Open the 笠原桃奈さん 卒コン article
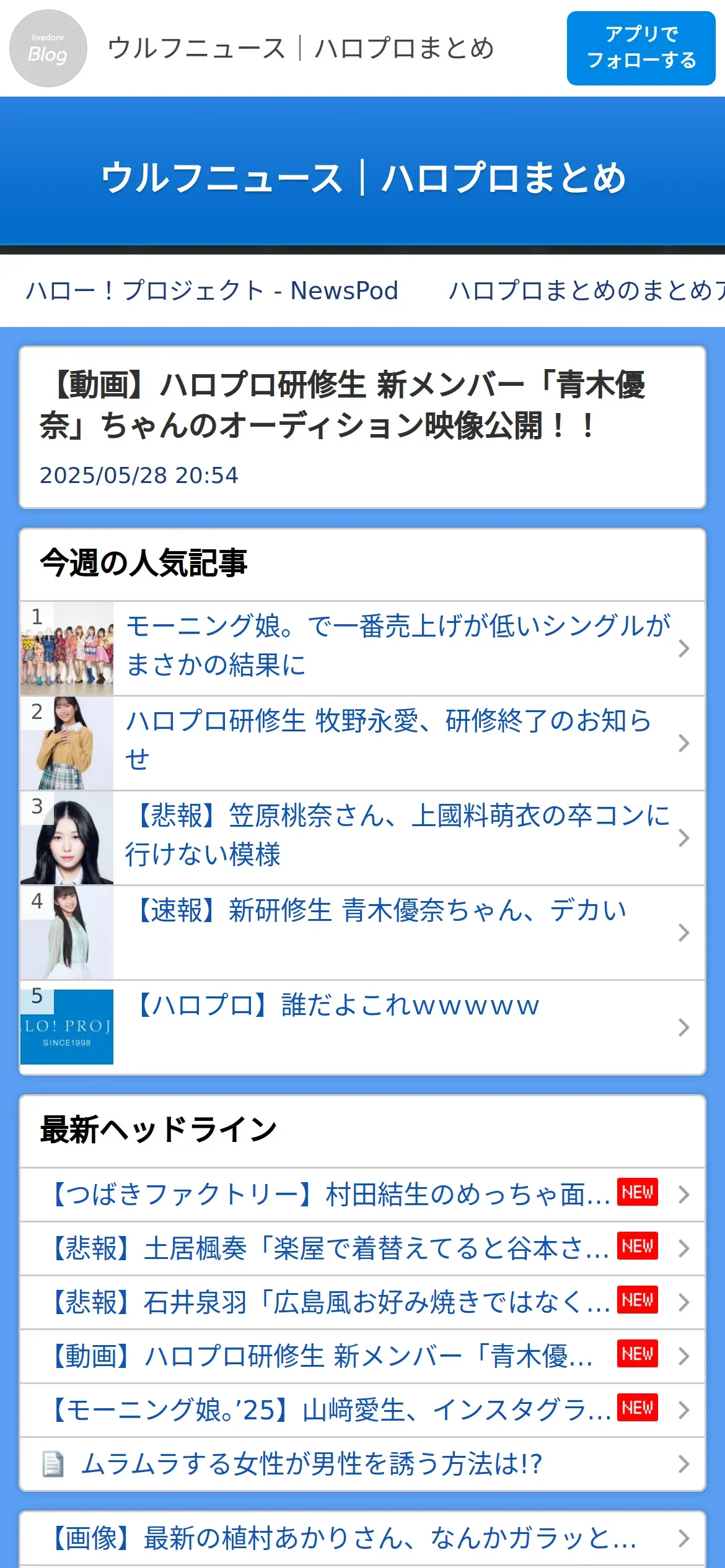This screenshot has height=1568, width=725. click(397, 837)
